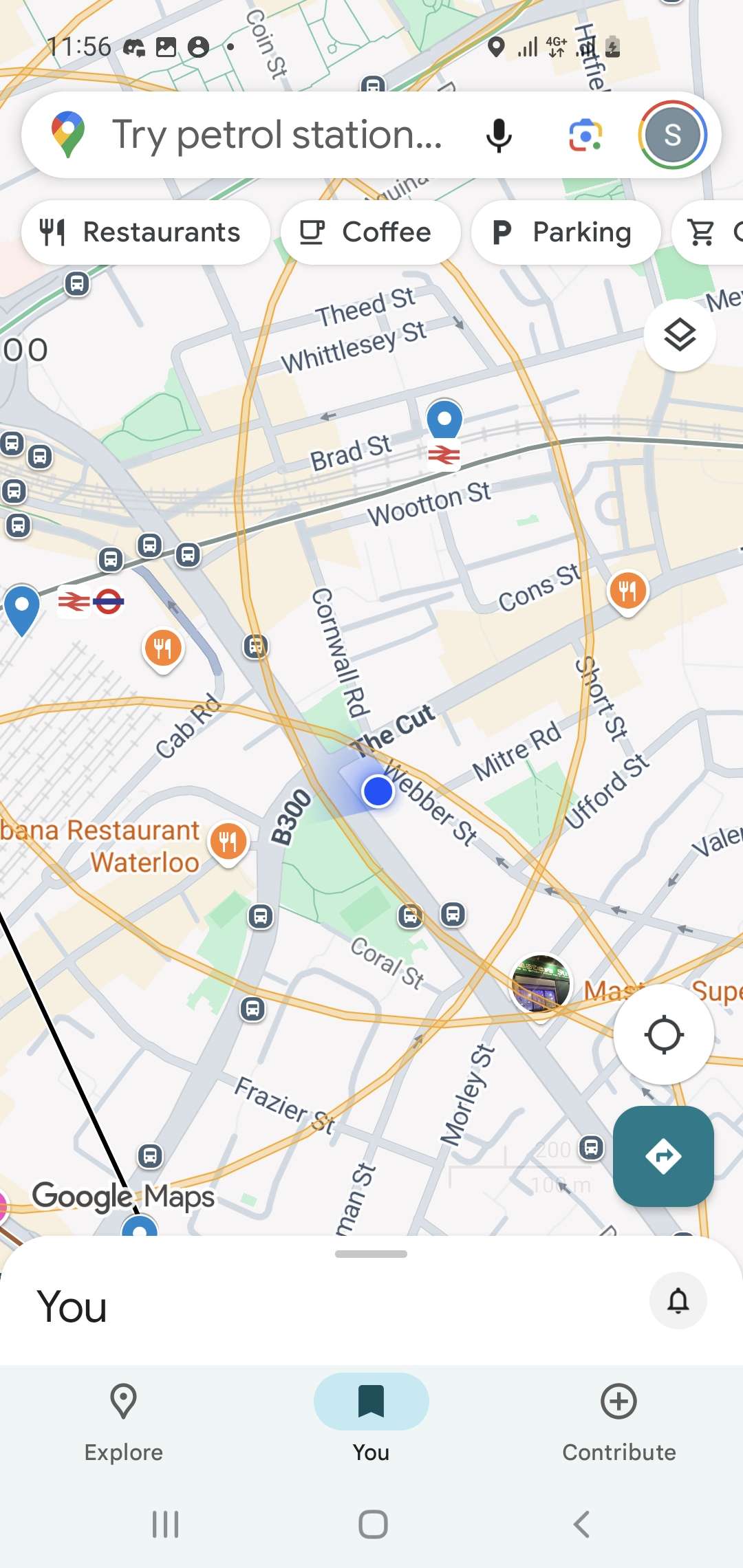This screenshot has width=743, height=1568.
Task: Open Google Lens camera search
Action: [585, 135]
